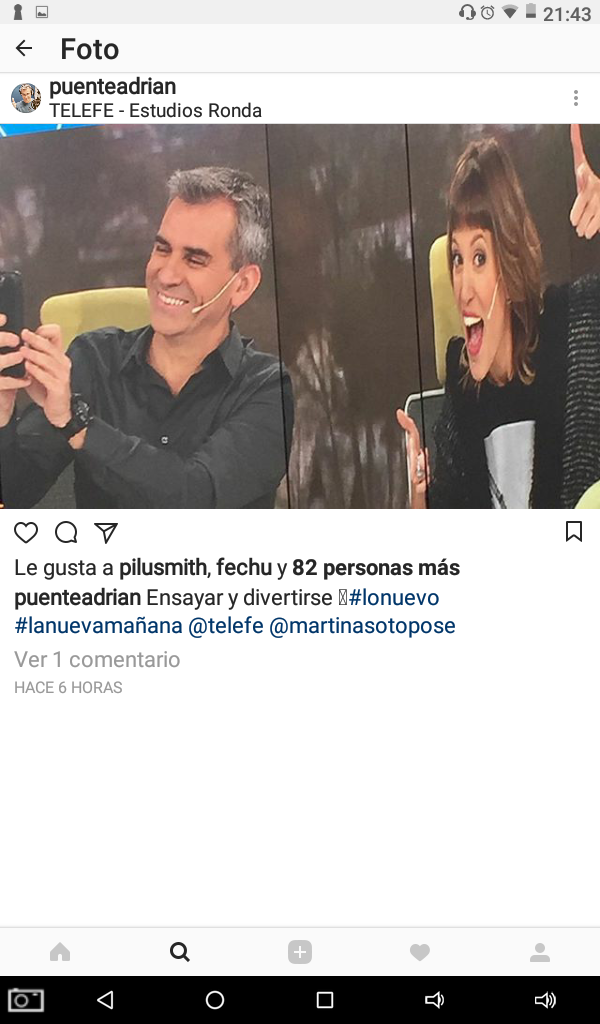Save the post with the bookmark icon
600x1024 pixels.
574,531
